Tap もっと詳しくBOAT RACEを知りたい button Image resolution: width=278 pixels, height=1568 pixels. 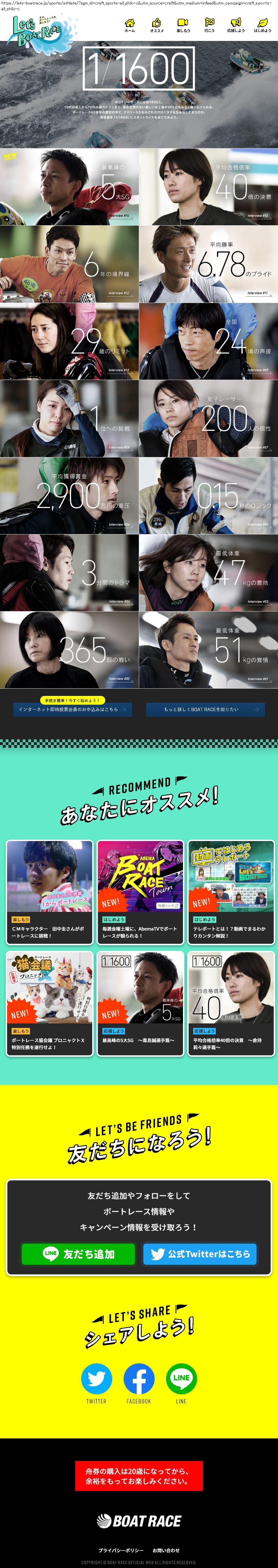[x=205, y=709]
